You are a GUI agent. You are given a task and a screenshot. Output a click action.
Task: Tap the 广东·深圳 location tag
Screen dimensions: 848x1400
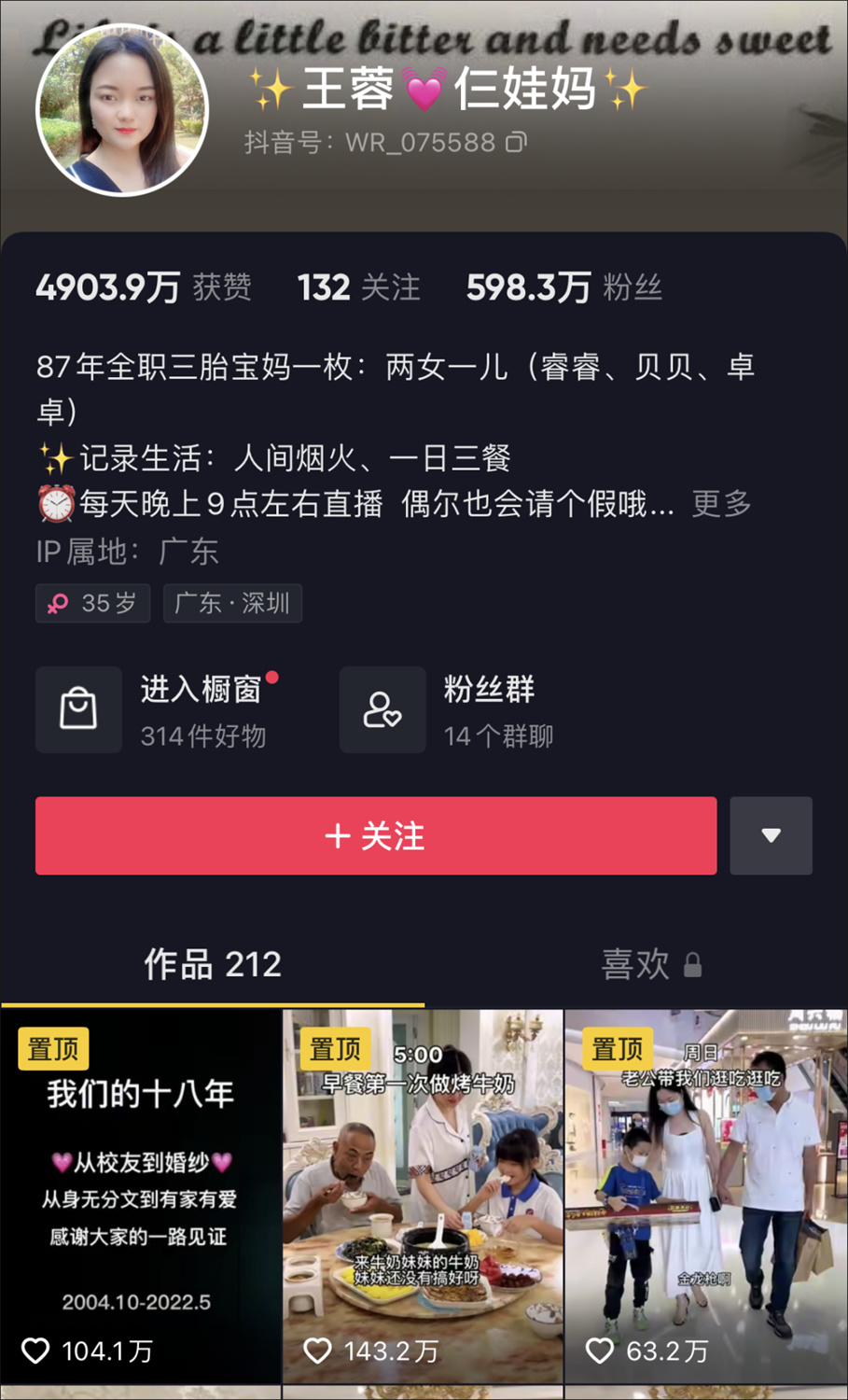[232, 603]
